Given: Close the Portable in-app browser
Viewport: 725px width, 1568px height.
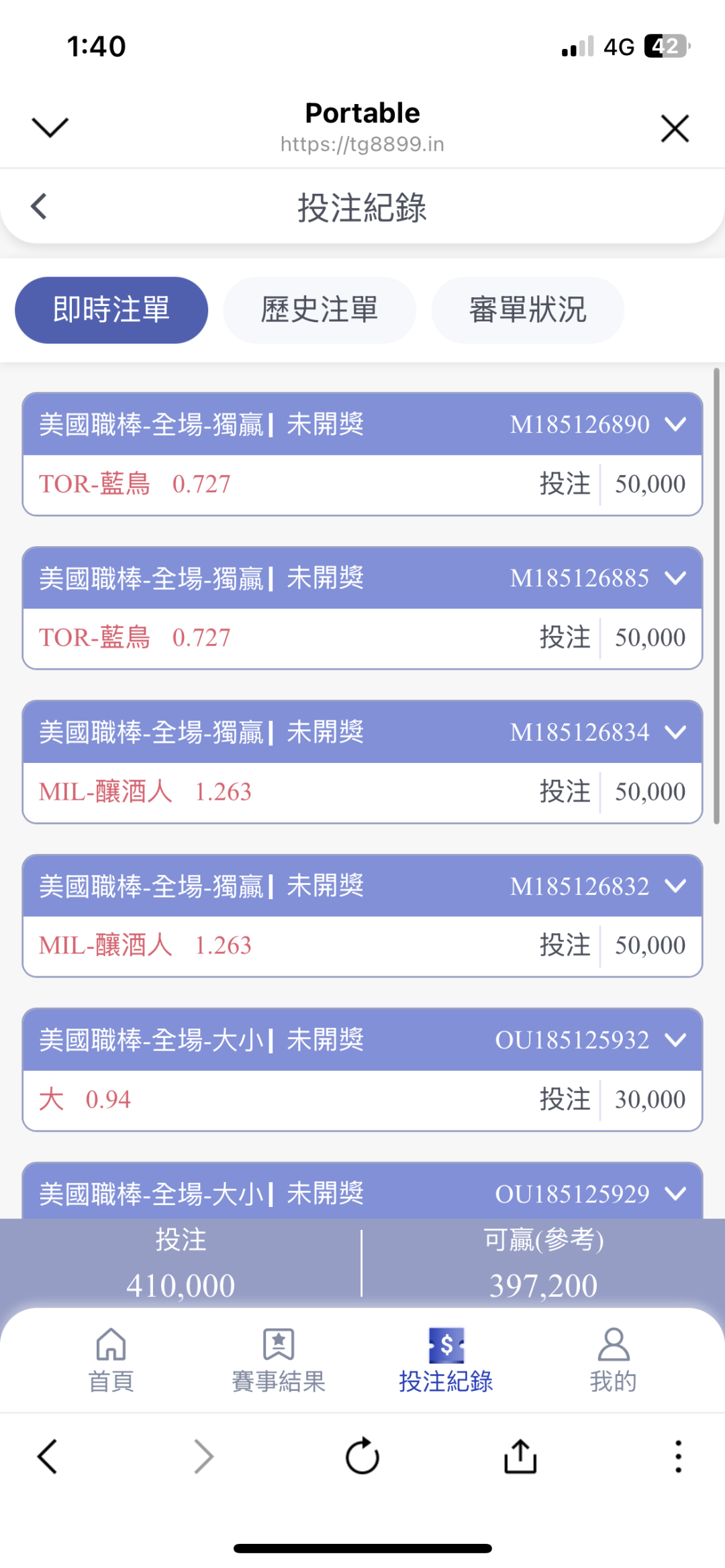Looking at the screenshot, I should [x=675, y=128].
